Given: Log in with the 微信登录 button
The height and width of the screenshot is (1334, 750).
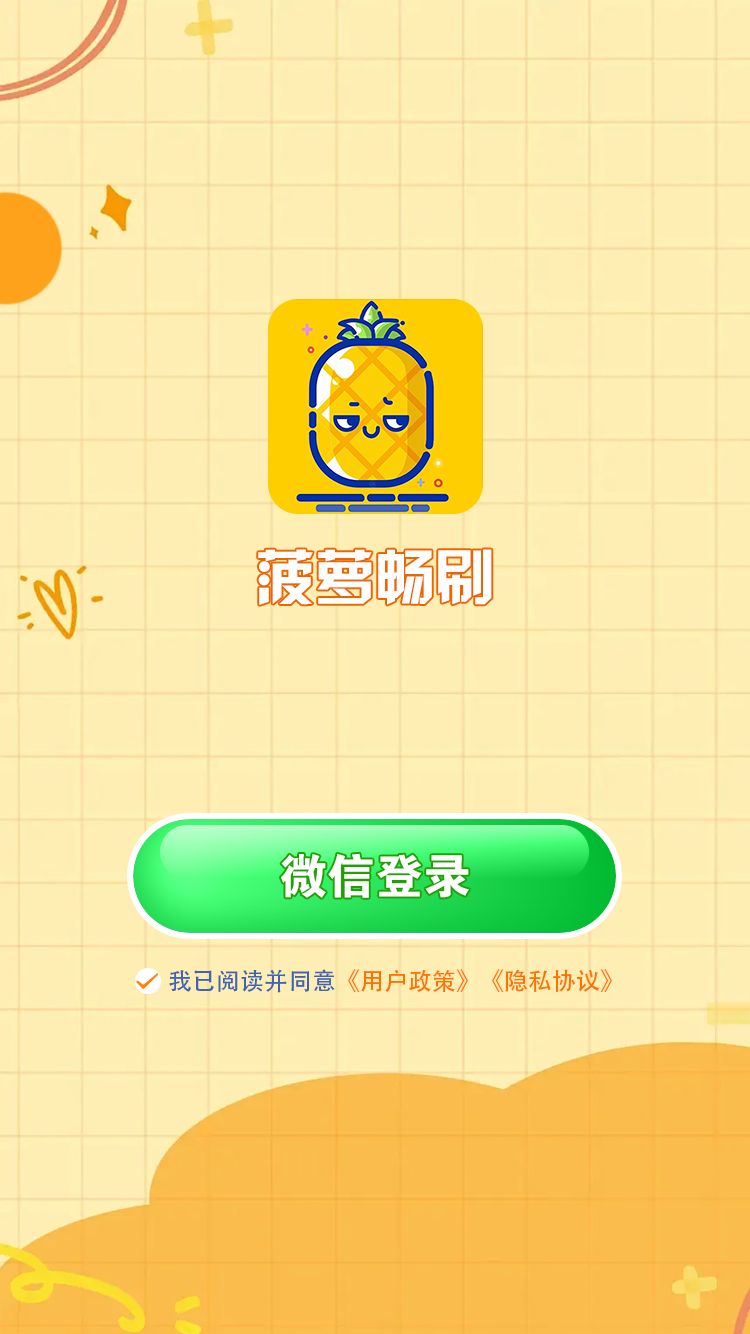Looking at the screenshot, I should [374, 876].
